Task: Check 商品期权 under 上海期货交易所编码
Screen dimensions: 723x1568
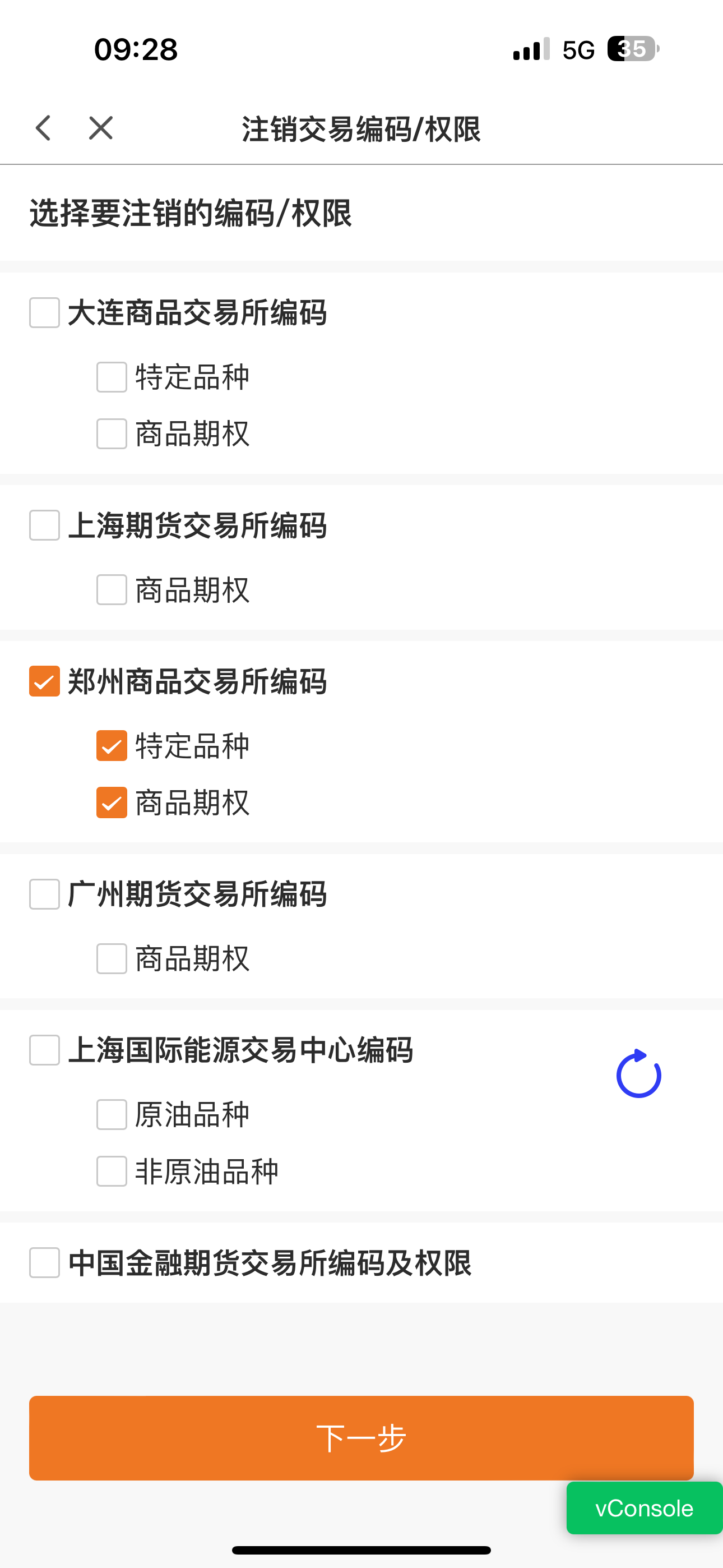Action: 112,590
